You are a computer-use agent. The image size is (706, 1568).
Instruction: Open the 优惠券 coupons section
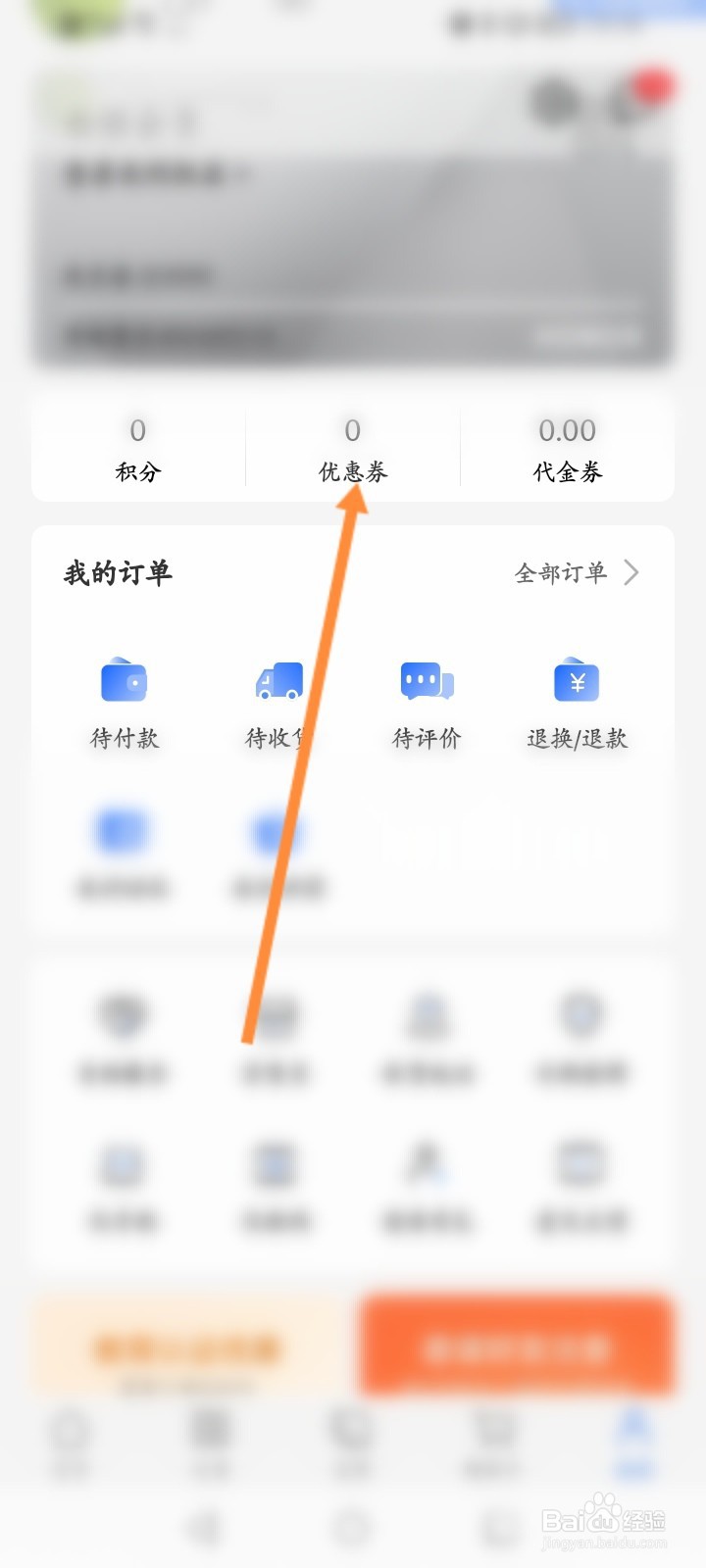coord(352,449)
